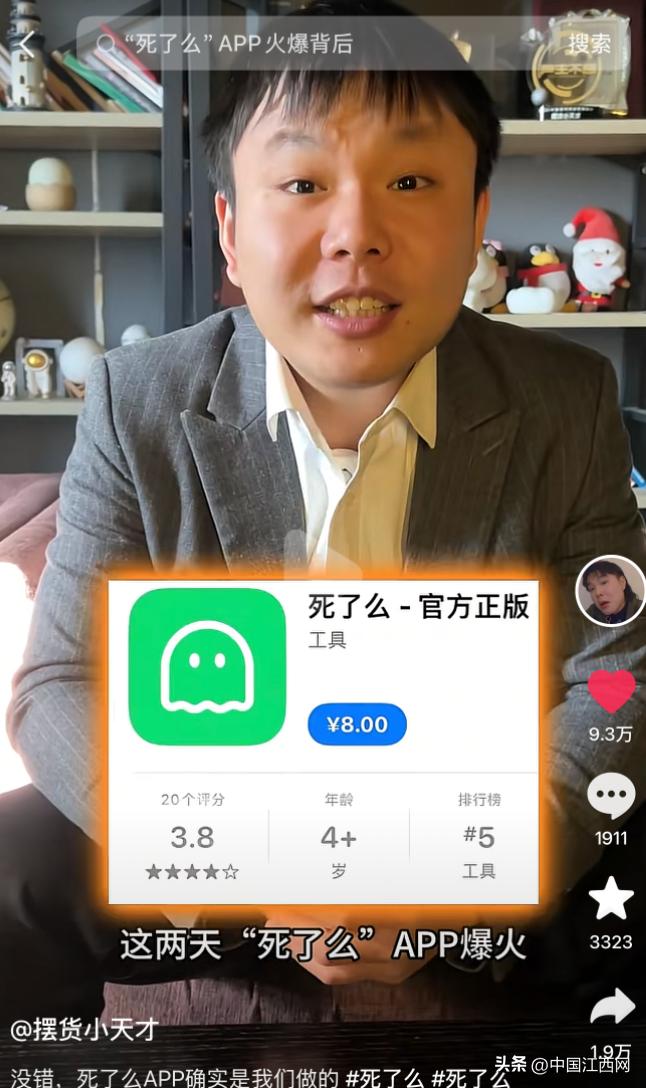
Task: Favorite the video with the star icon
Action: coord(611,899)
